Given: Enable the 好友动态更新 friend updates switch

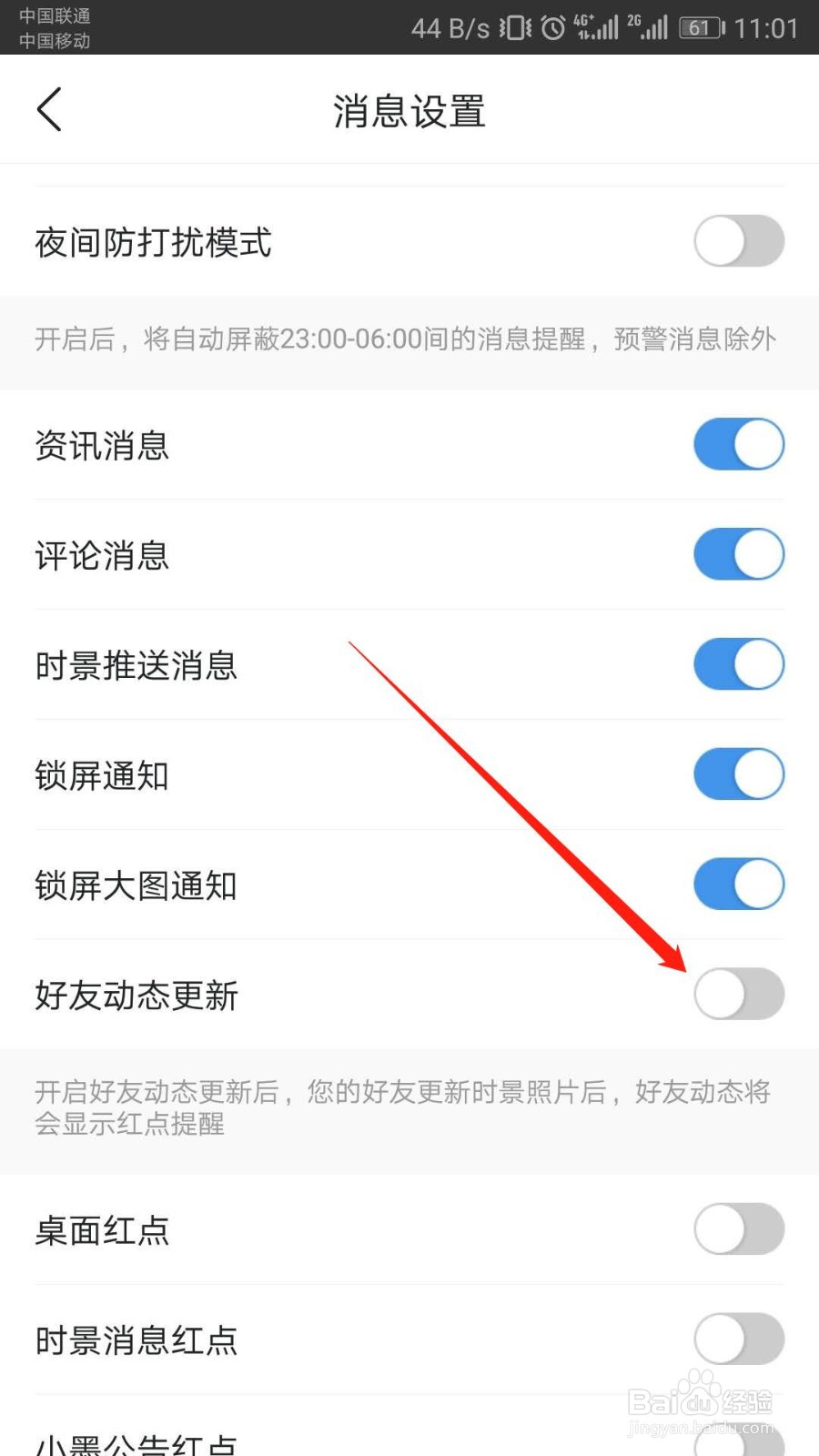Looking at the screenshot, I should tap(739, 994).
